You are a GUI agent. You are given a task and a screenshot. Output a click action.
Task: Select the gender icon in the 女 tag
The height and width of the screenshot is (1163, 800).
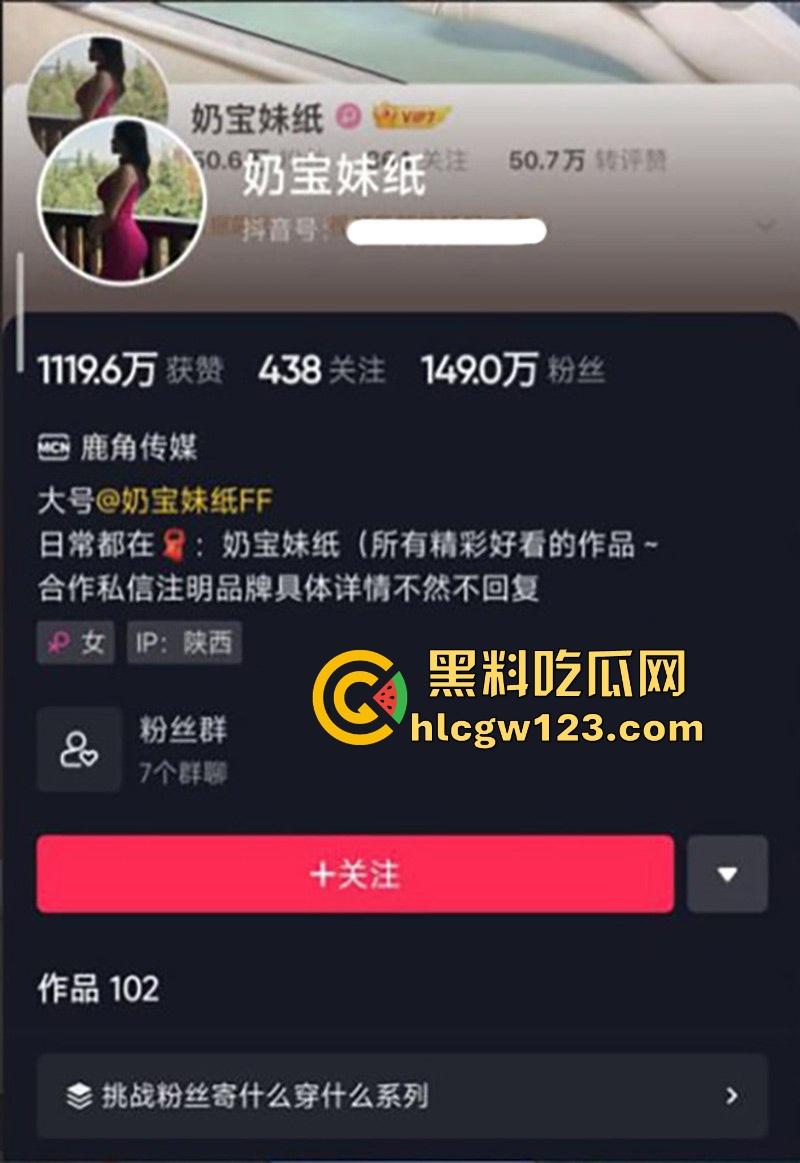[58, 643]
